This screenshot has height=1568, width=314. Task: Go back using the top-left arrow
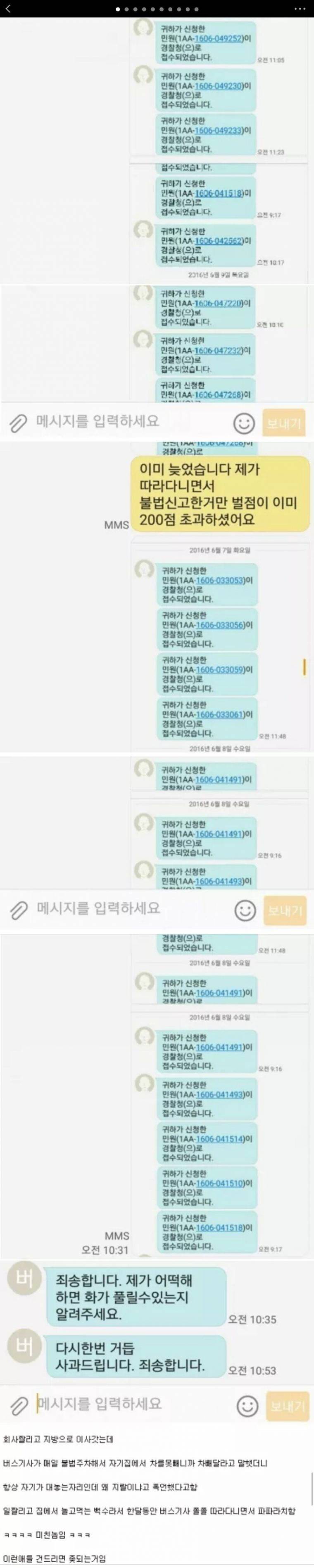point(8,9)
